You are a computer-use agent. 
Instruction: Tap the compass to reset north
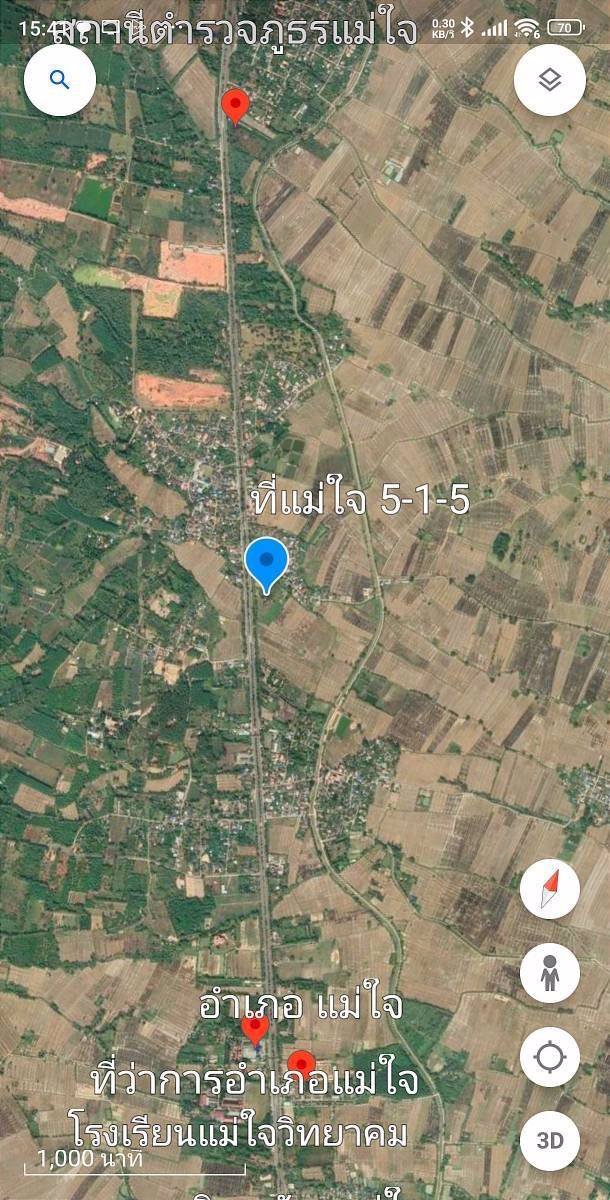[549, 889]
